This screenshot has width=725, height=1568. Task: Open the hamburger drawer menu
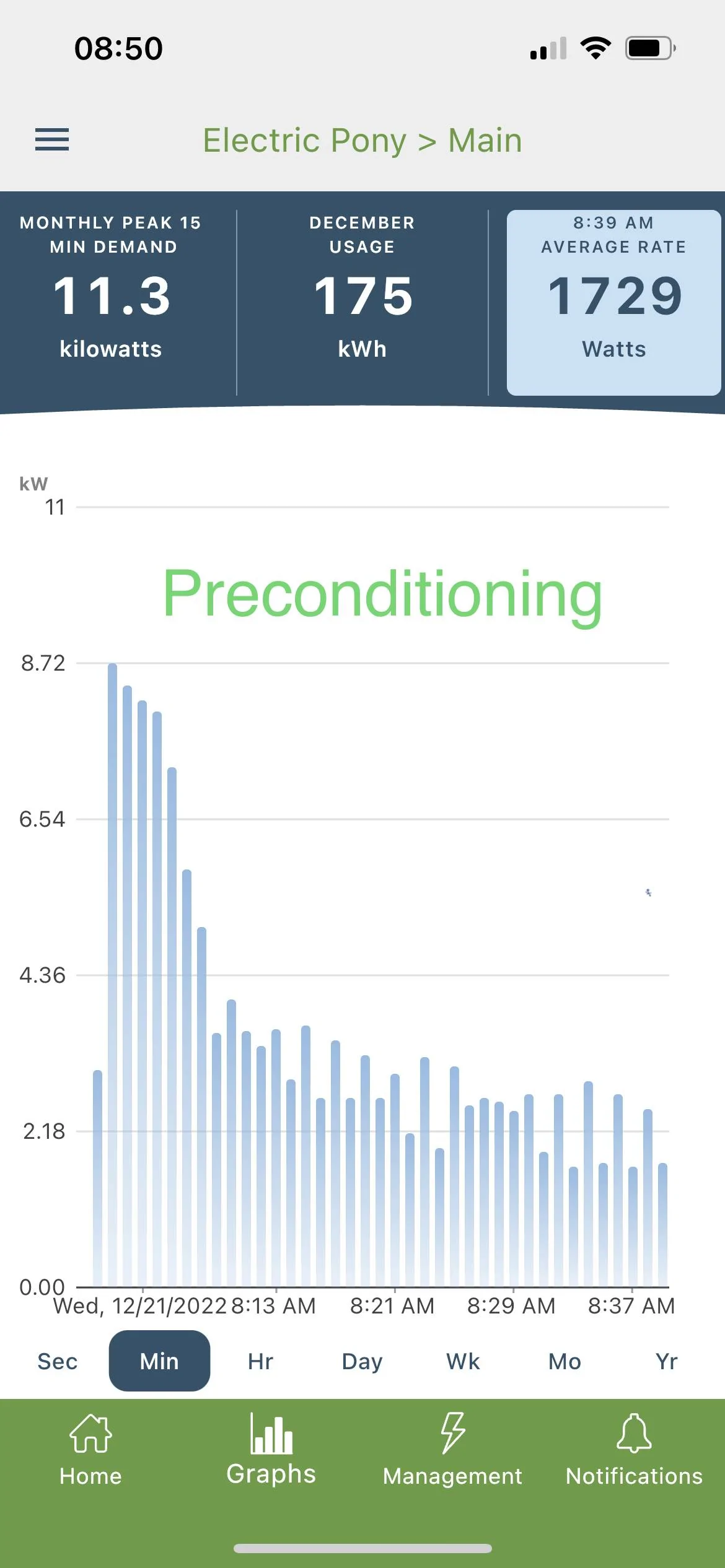tap(52, 140)
